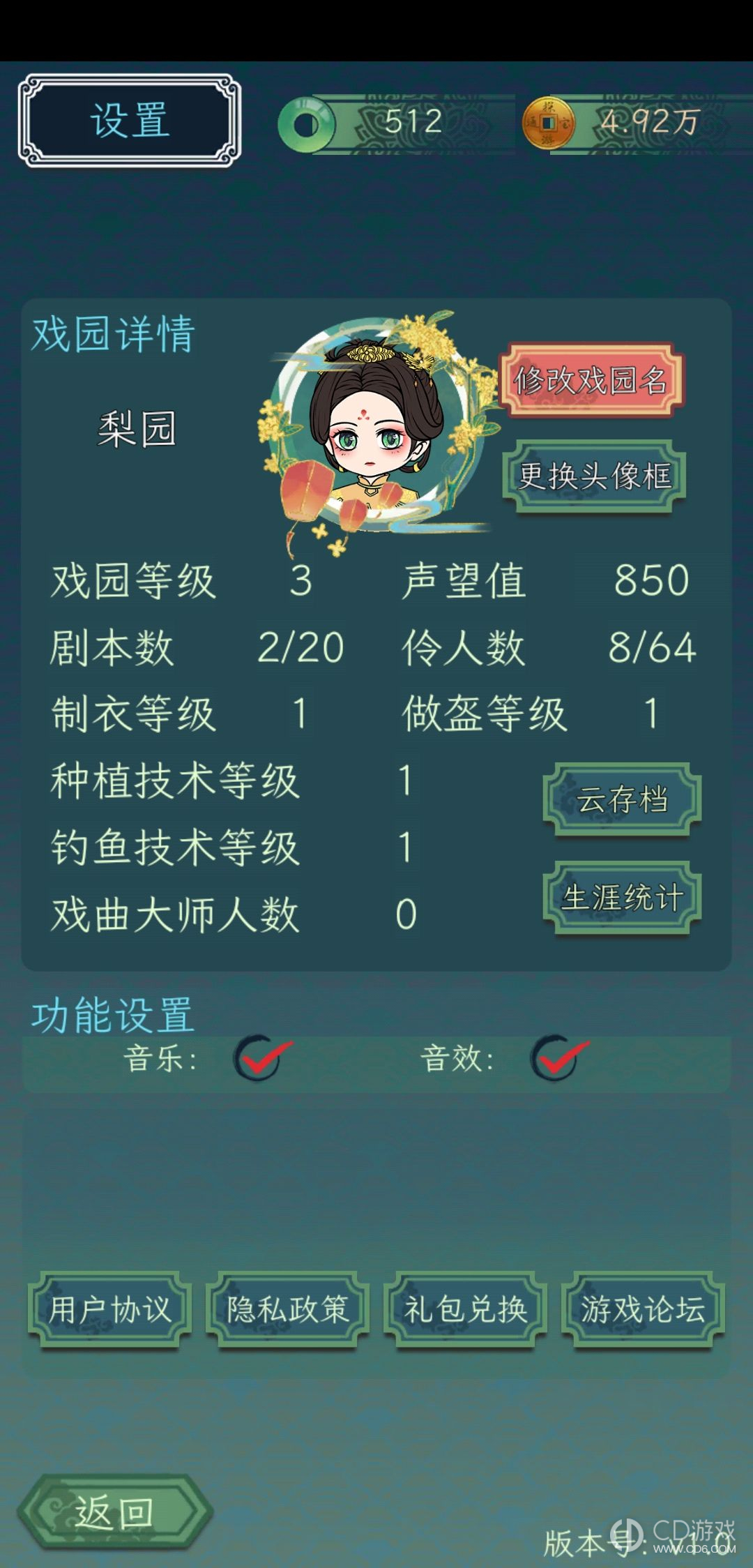
Task: Go back with the 返回 button
Action: [114, 1512]
